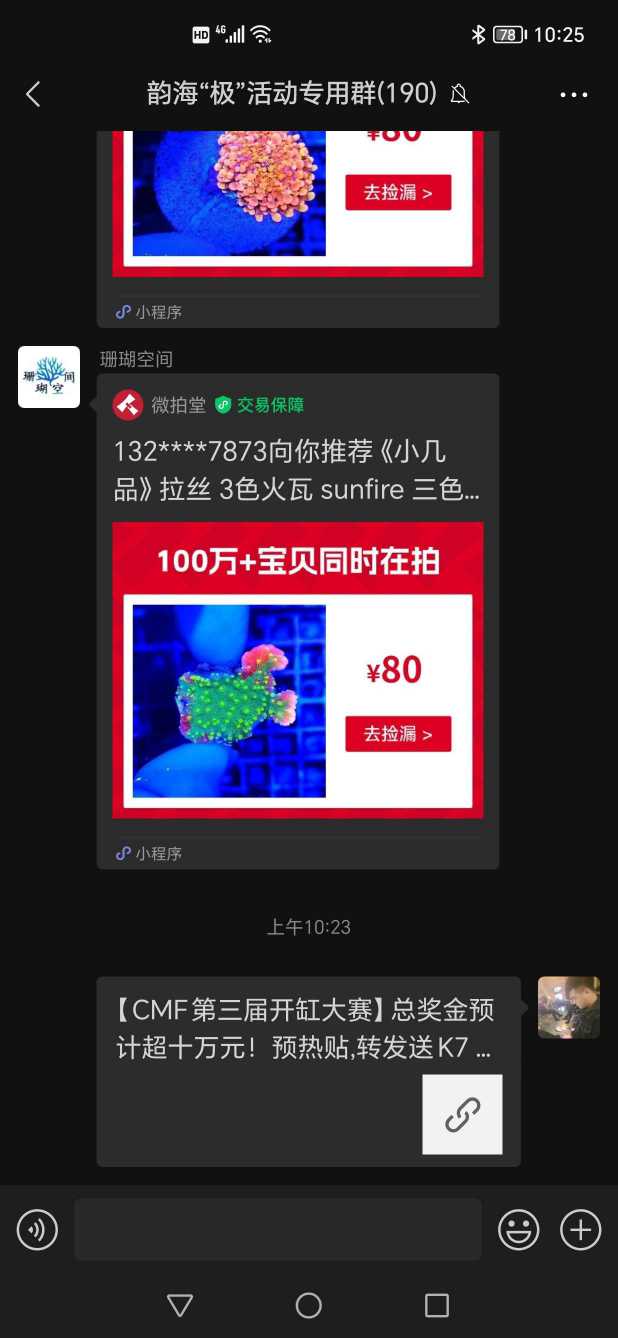Image resolution: width=618 pixels, height=1338 pixels.
Task: Focus the message text field
Action: pyautogui.click(x=278, y=1229)
